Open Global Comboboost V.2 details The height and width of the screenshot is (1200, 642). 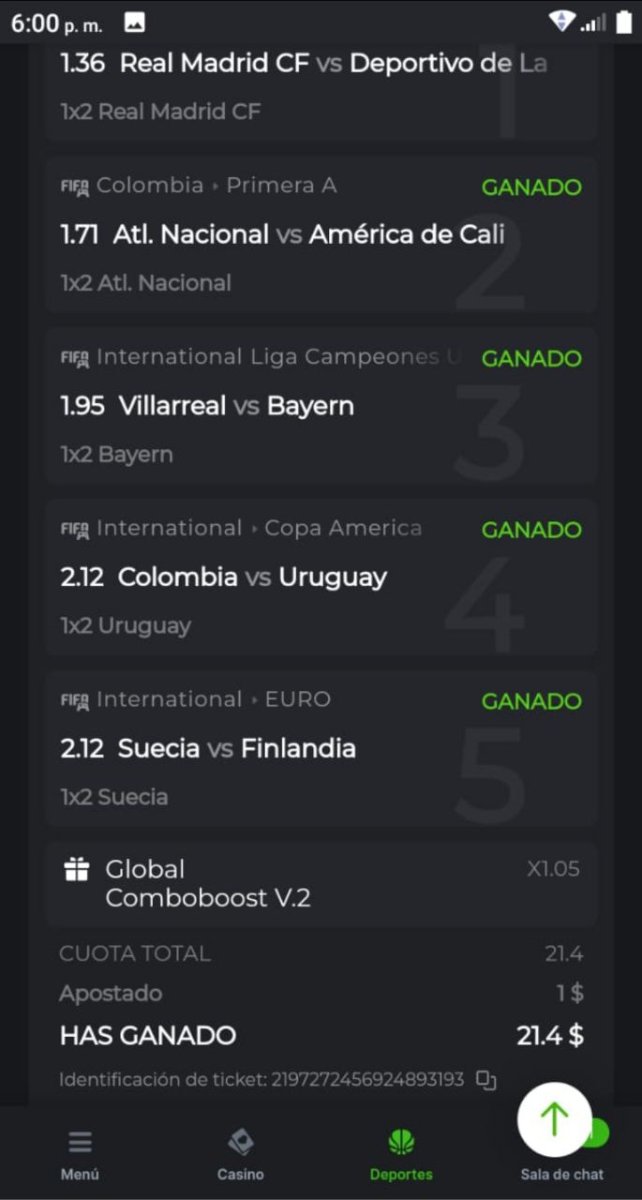(320, 884)
